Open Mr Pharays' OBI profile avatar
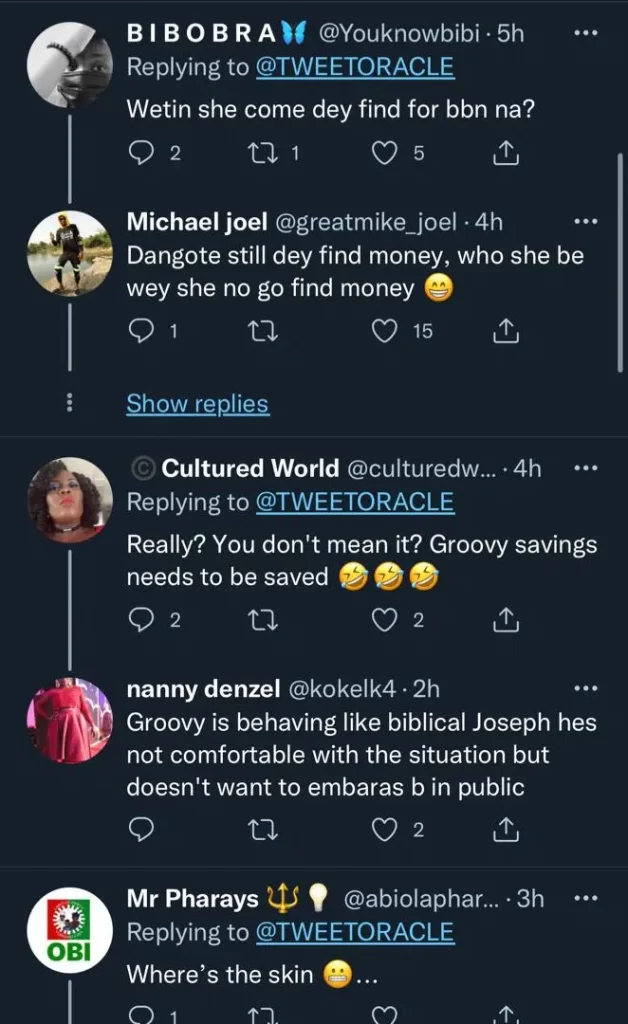This screenshot has width=628, height=1024. click(68, 931)
